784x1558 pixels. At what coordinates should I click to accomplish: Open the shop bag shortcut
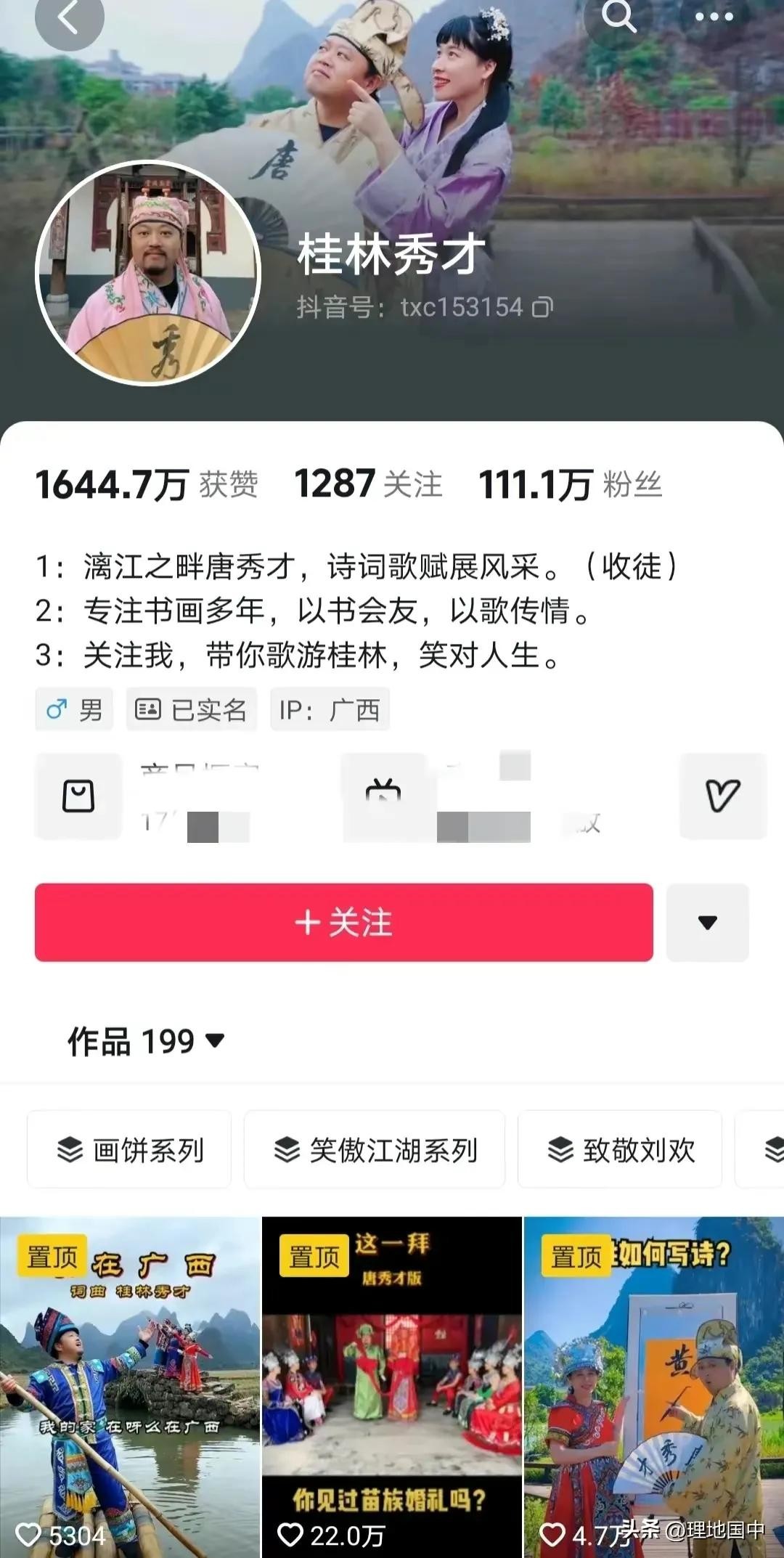pyautogui.click(x=78, y=796)
